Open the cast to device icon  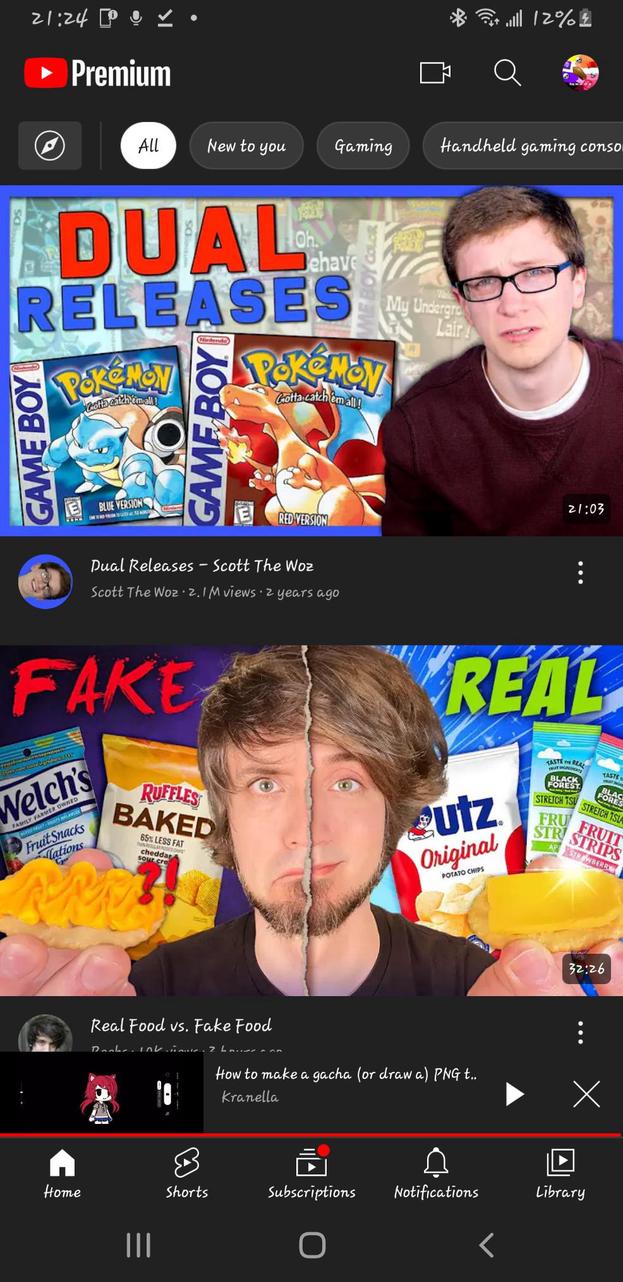click(435, 73)
